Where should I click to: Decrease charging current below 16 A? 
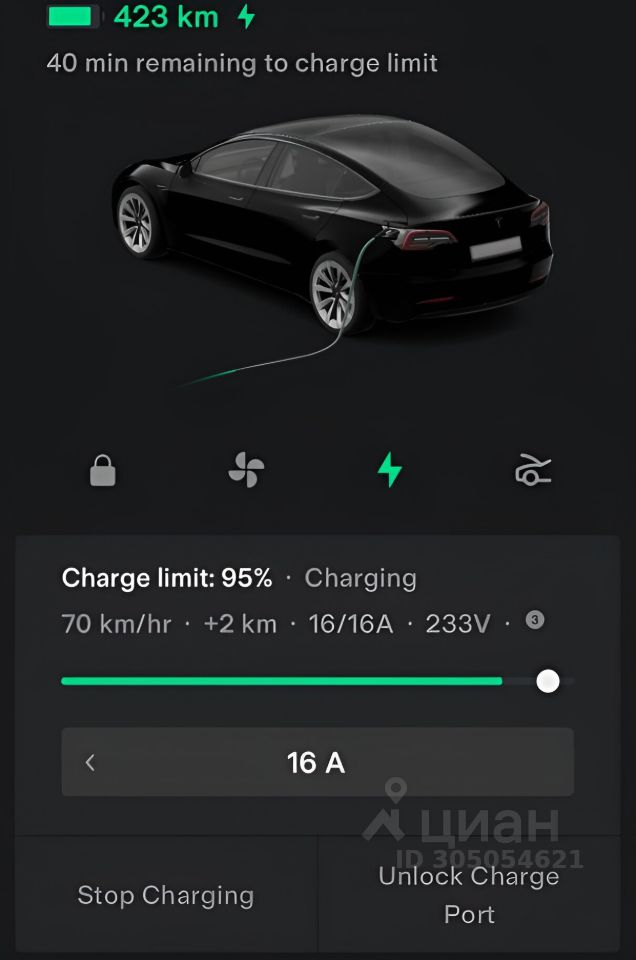point(91,763)
